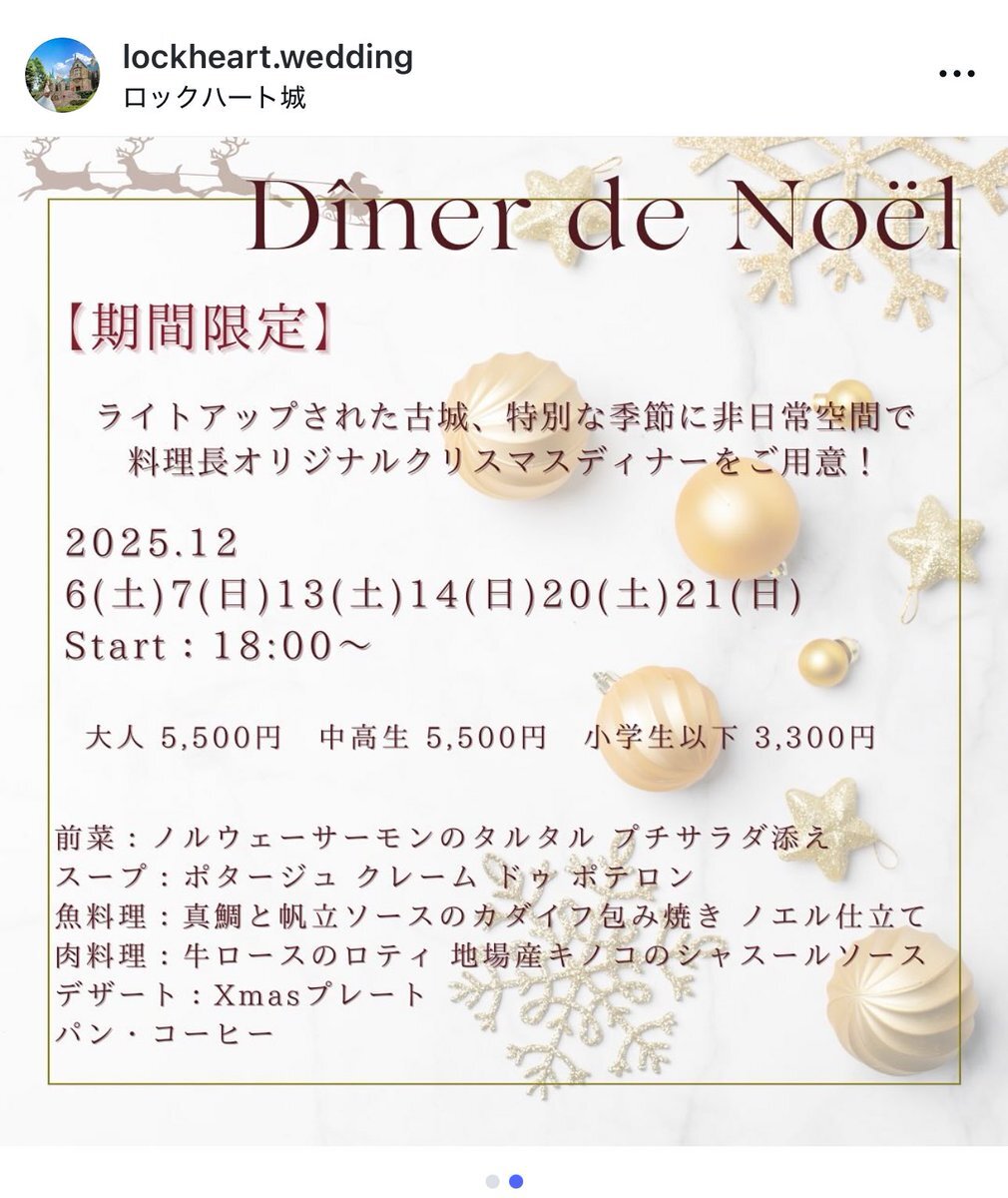The image size is (1008, 1198).
Task: Open the lockheart.wedding profile picture
Action: pos(62,75)
